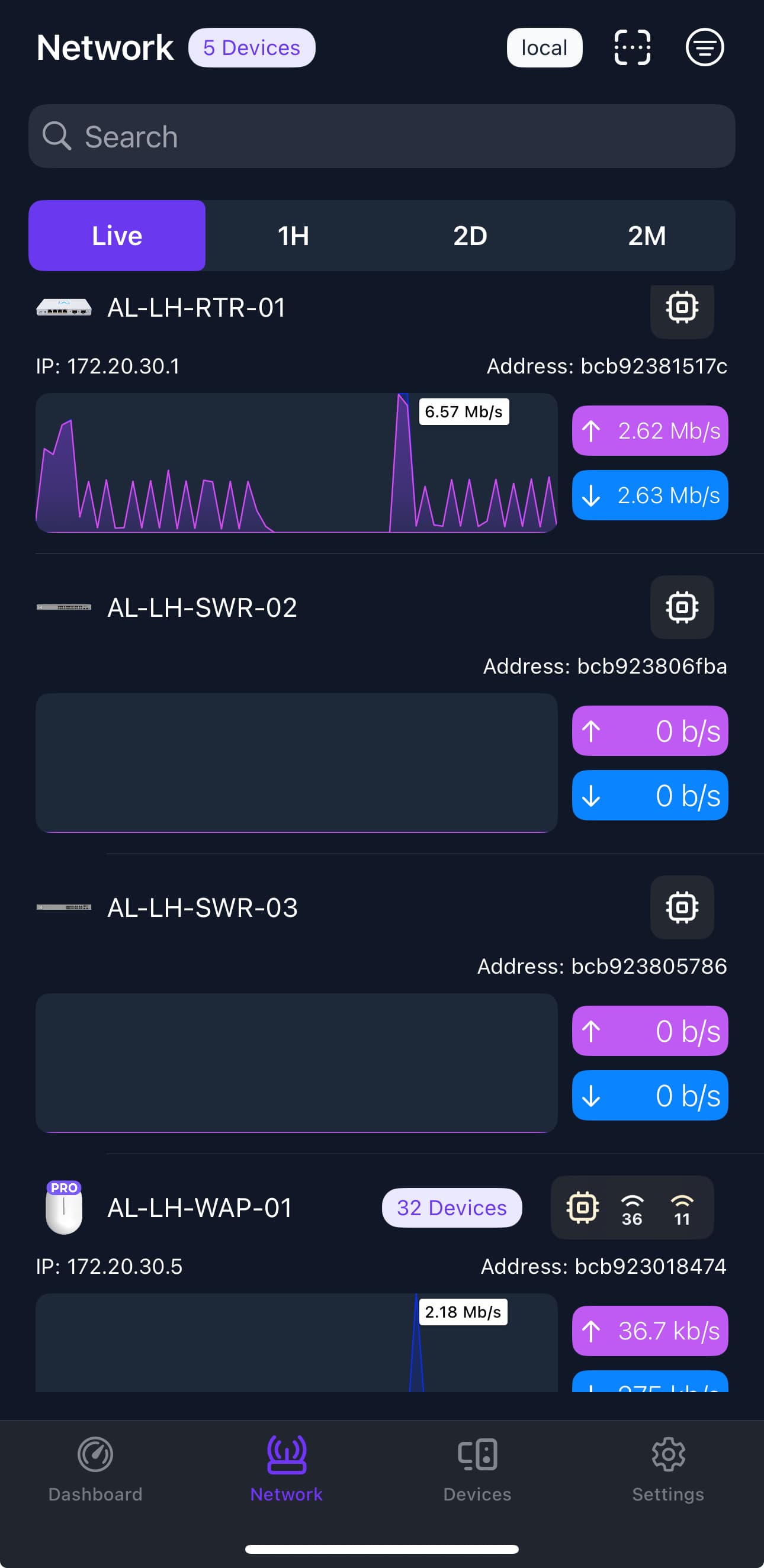Tap the chip icon for AL-LH-SWR-02
764x1568 pixels.
(x=682, y=607)
